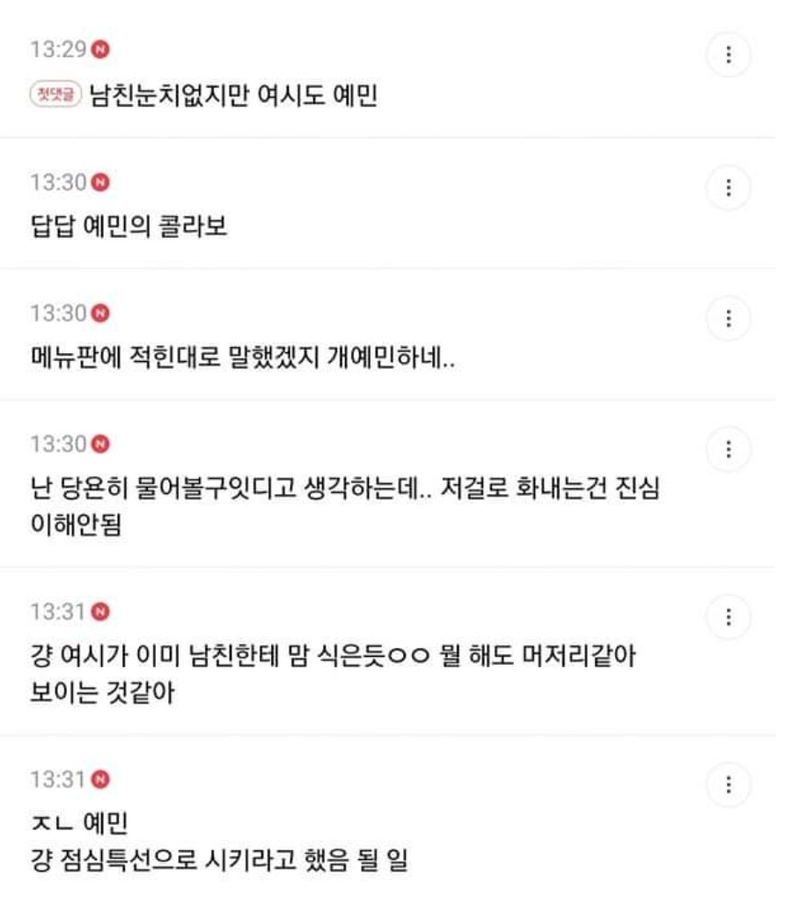Open overflow menu on '답답 예민의 콜라보' comment
Screen dimensions: 800x899
coord(728,187)
